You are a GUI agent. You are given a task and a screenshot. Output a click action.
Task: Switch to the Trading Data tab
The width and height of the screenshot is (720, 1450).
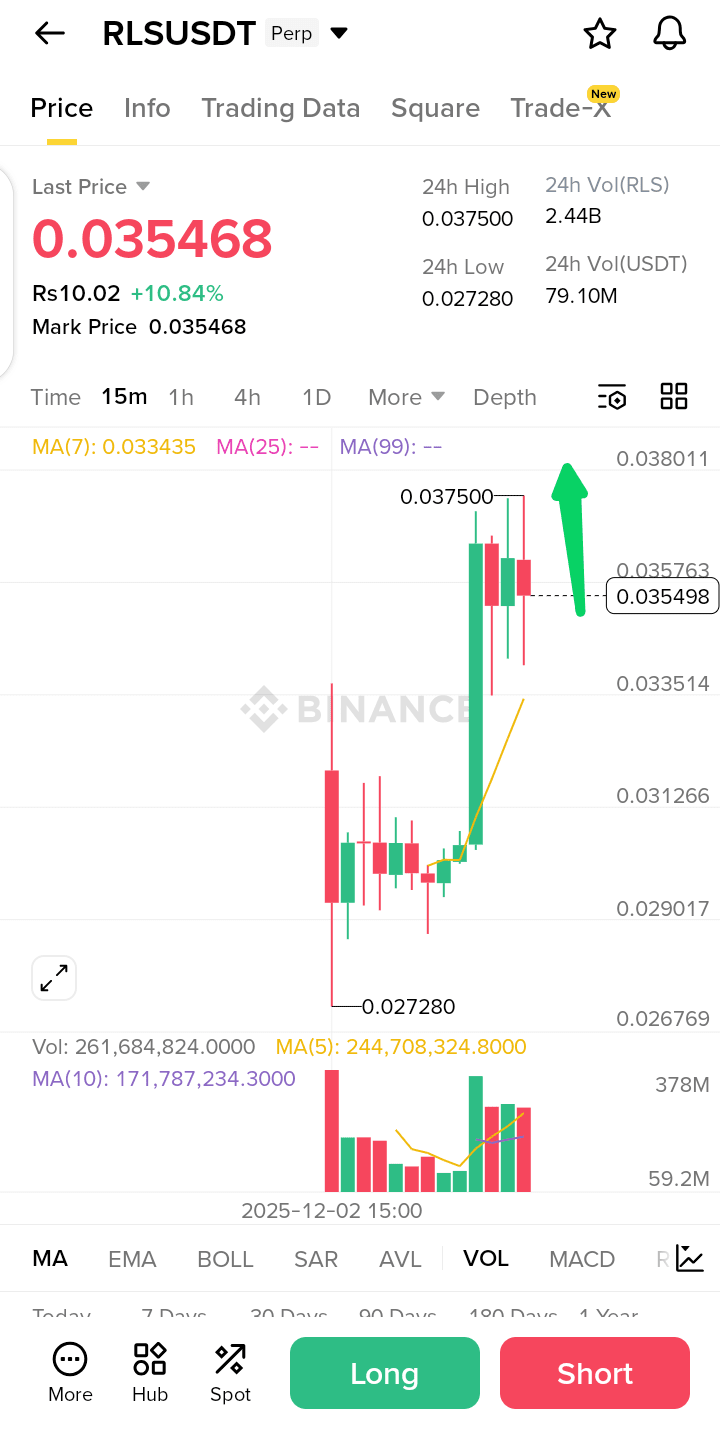280,108
